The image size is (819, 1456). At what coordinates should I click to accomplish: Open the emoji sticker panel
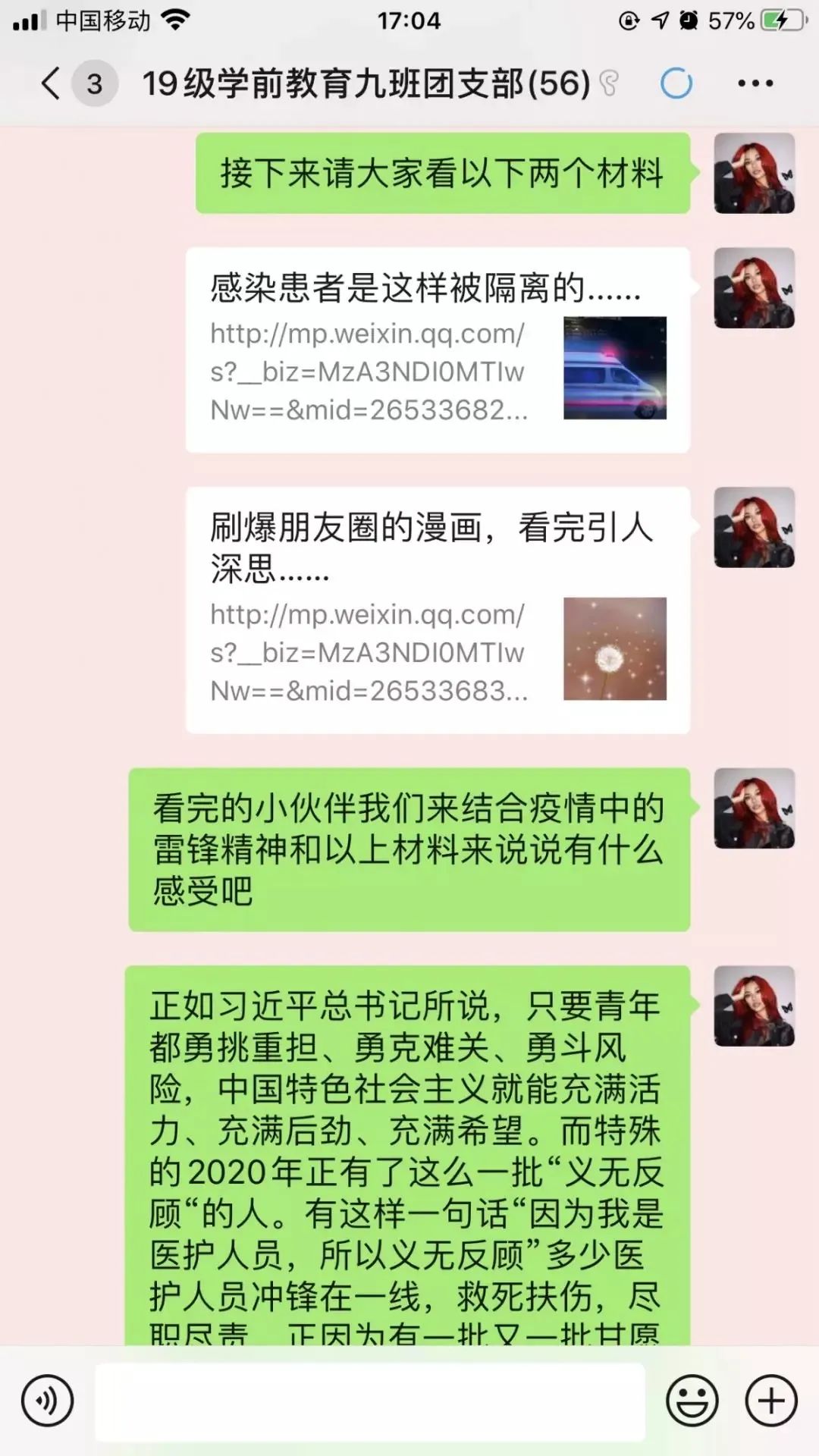click(692, 1400)
